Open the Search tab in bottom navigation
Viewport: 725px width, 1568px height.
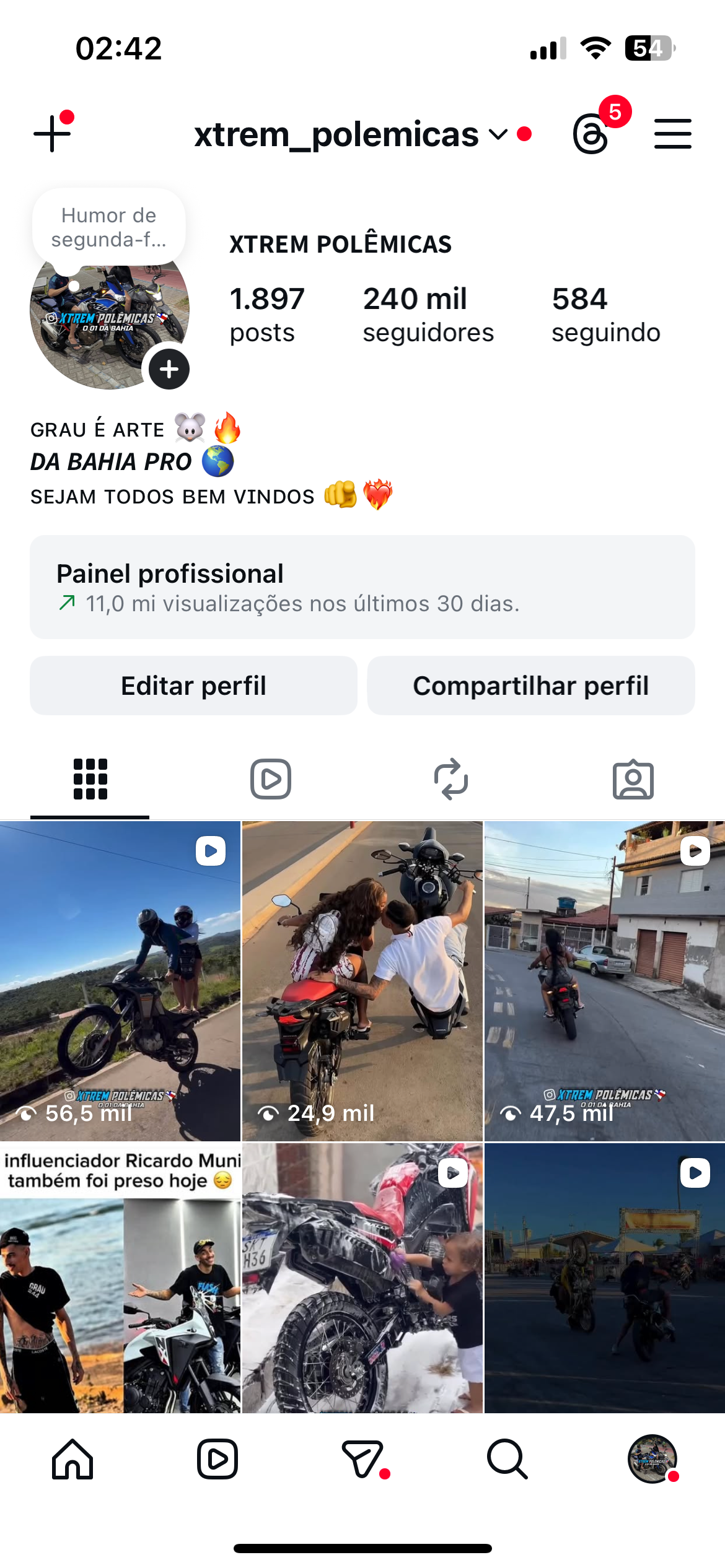click(x=507, y=1459)
